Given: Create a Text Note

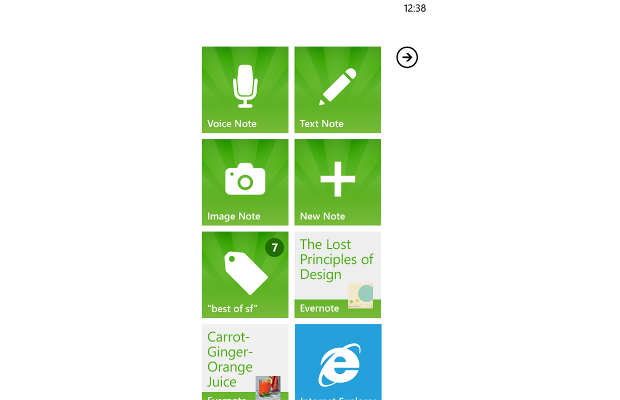Looking at the screenshot, I should click(337, 89).
